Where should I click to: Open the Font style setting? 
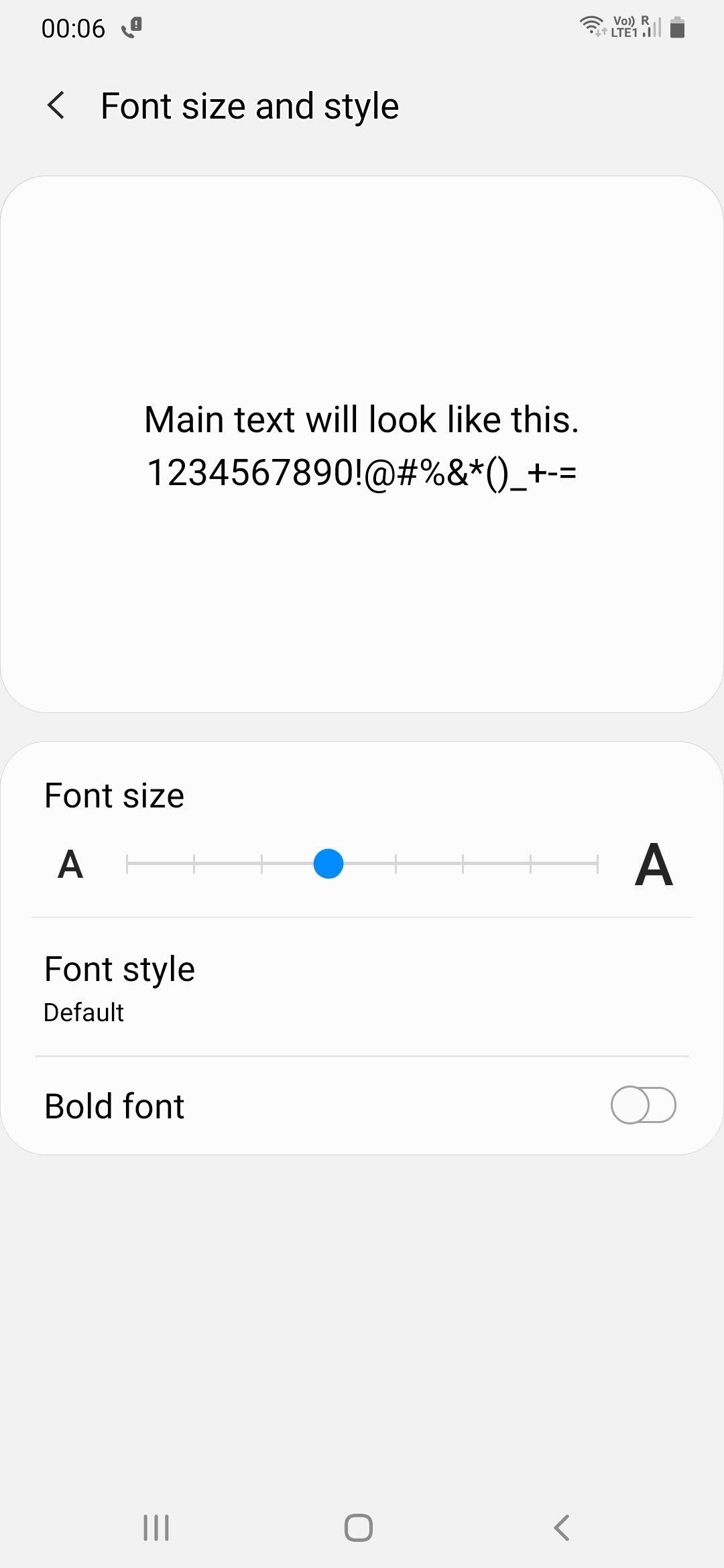pos(362,988)
